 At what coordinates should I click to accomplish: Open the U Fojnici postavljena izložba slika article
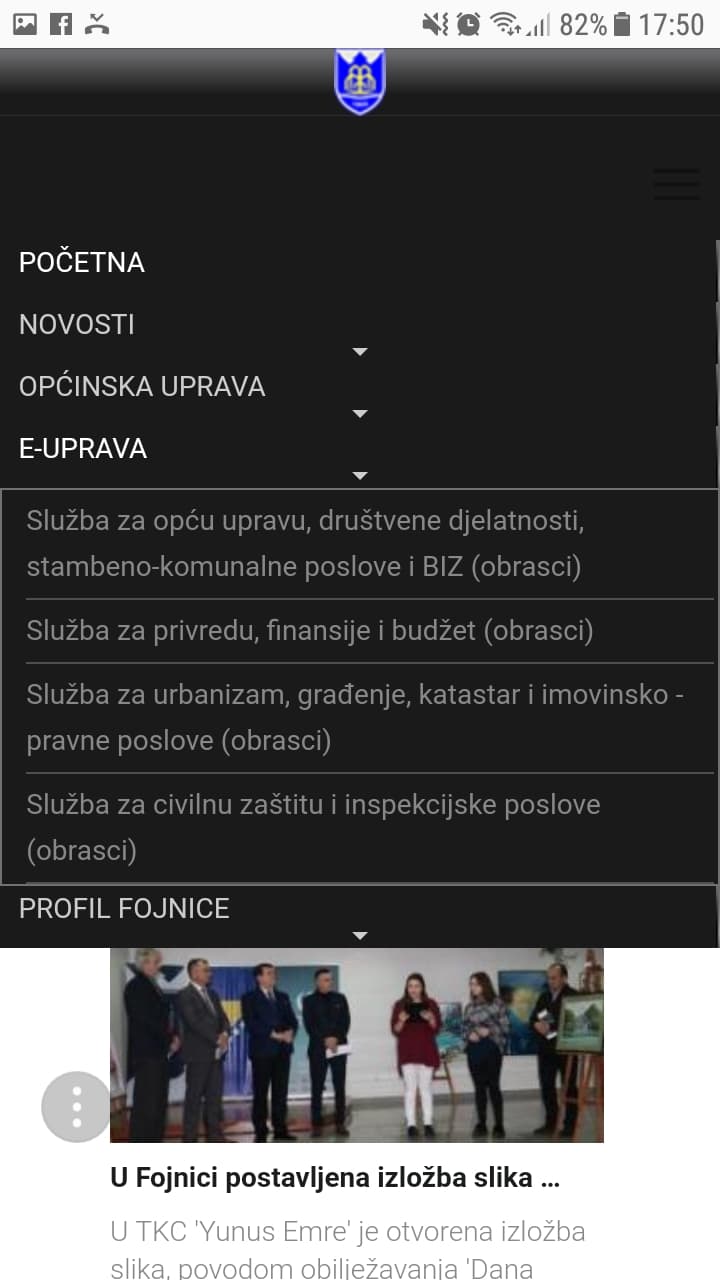[335, 1178]
